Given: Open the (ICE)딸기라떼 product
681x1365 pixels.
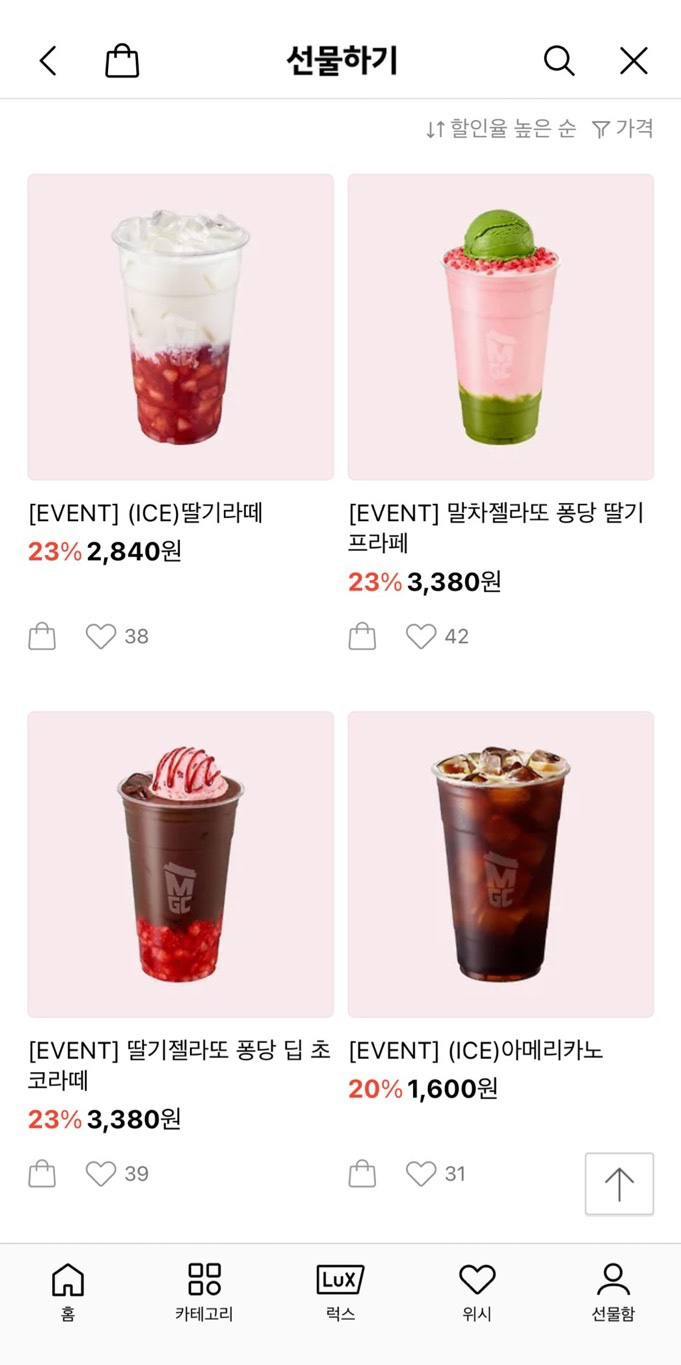Looking at the screenshot, I should [181, 327].
